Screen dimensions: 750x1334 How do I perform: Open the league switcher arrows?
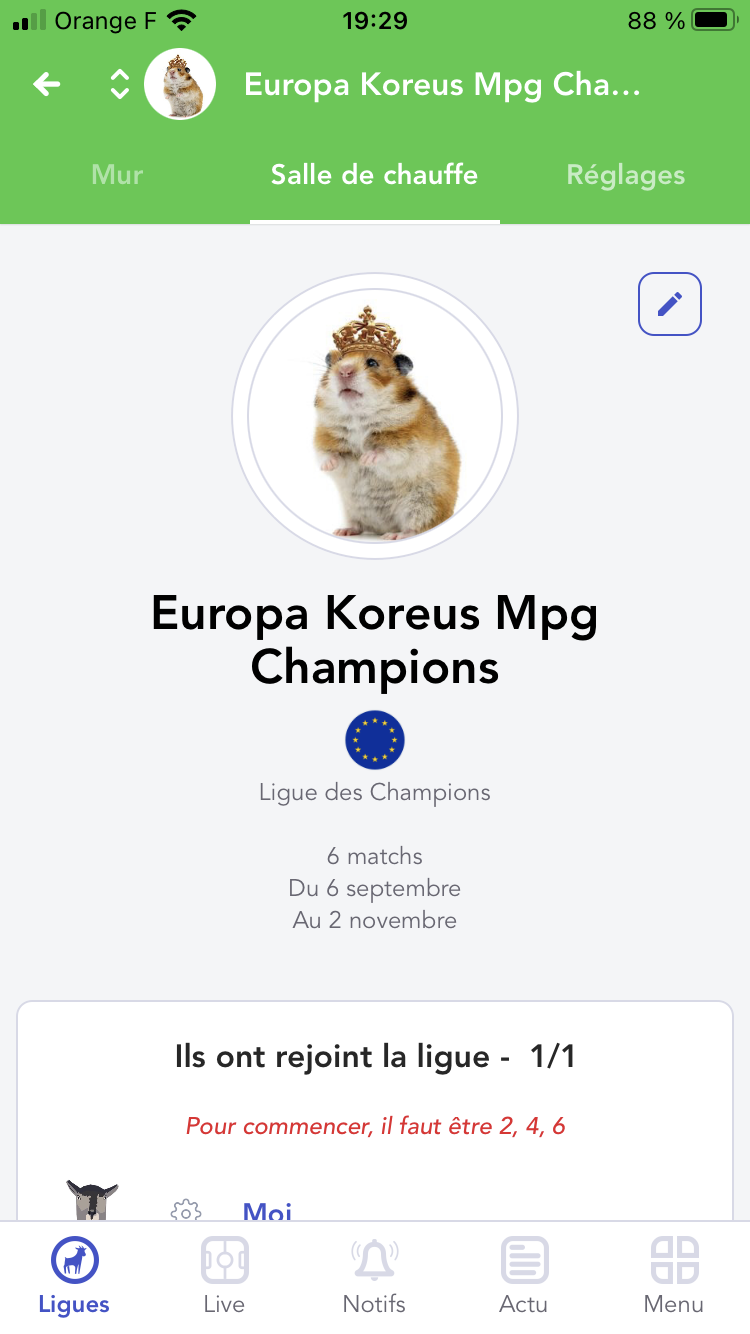pyautogui.click(x=119, y=85)
